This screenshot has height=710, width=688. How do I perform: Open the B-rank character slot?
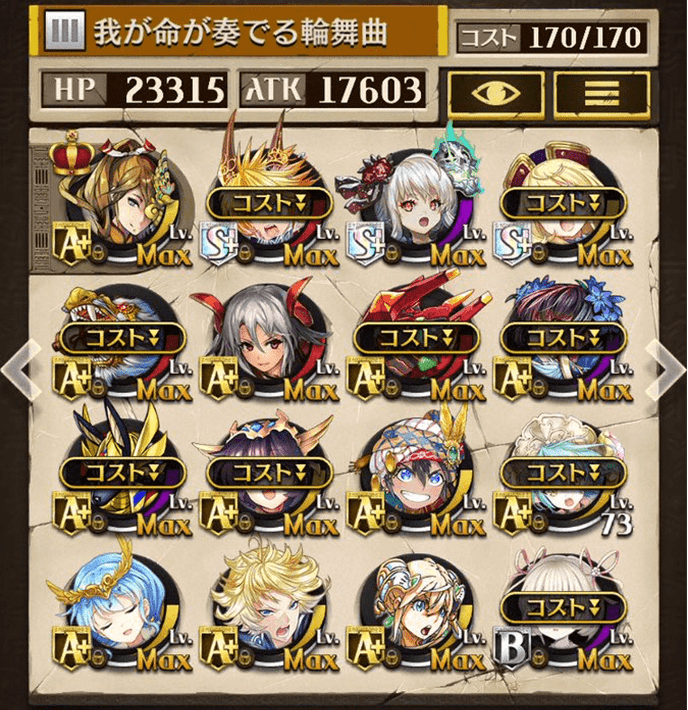tap(561, 611)
